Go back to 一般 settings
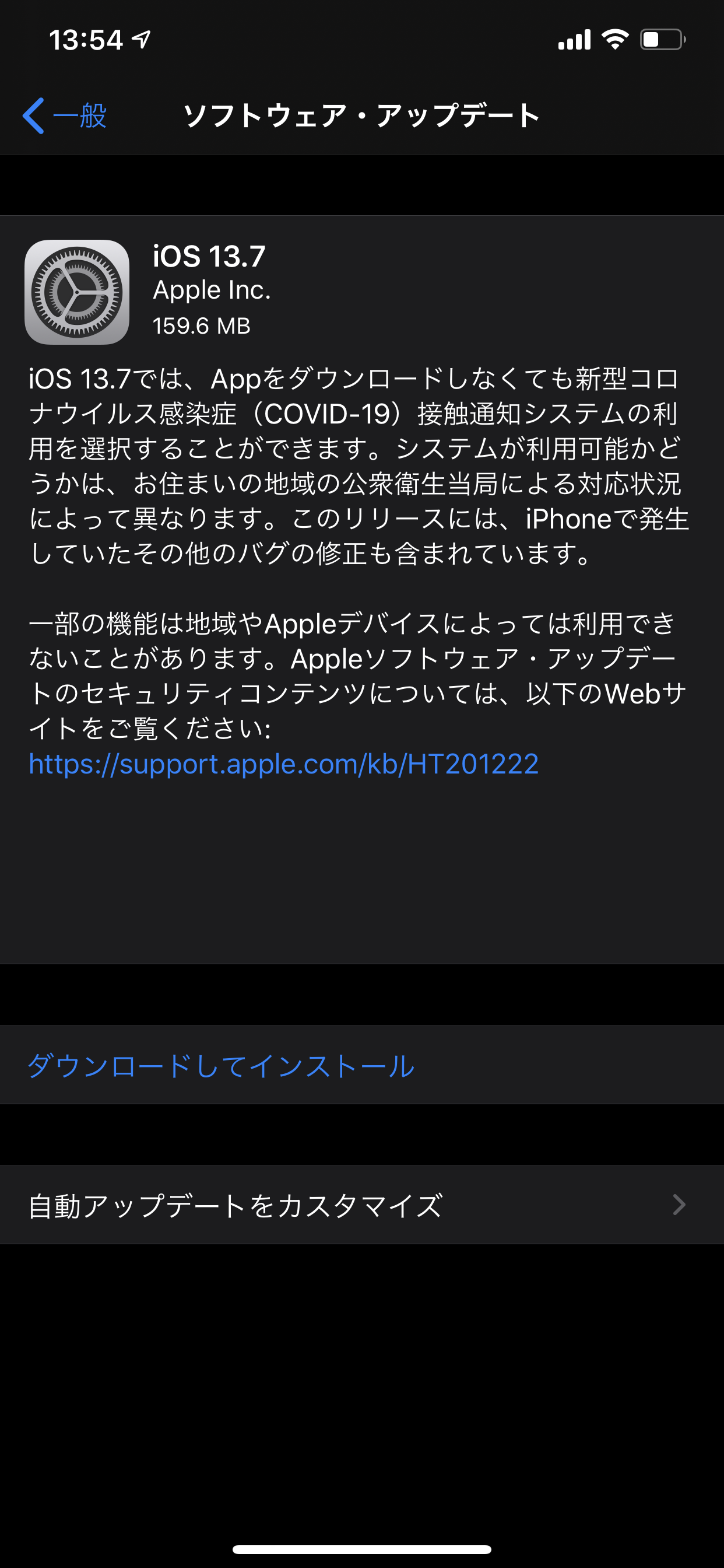The width and height of the screenshot is (724, 1568). pos(65,115)
